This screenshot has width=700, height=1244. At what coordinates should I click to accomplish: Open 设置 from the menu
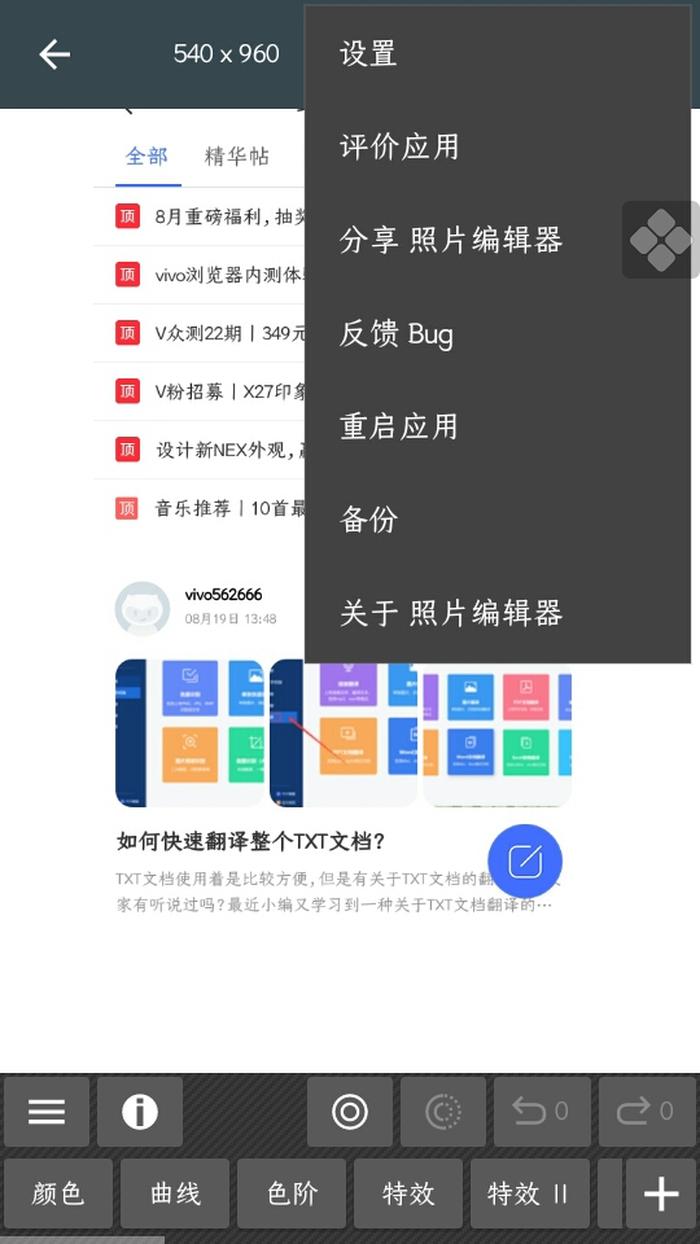pos(368,54)
